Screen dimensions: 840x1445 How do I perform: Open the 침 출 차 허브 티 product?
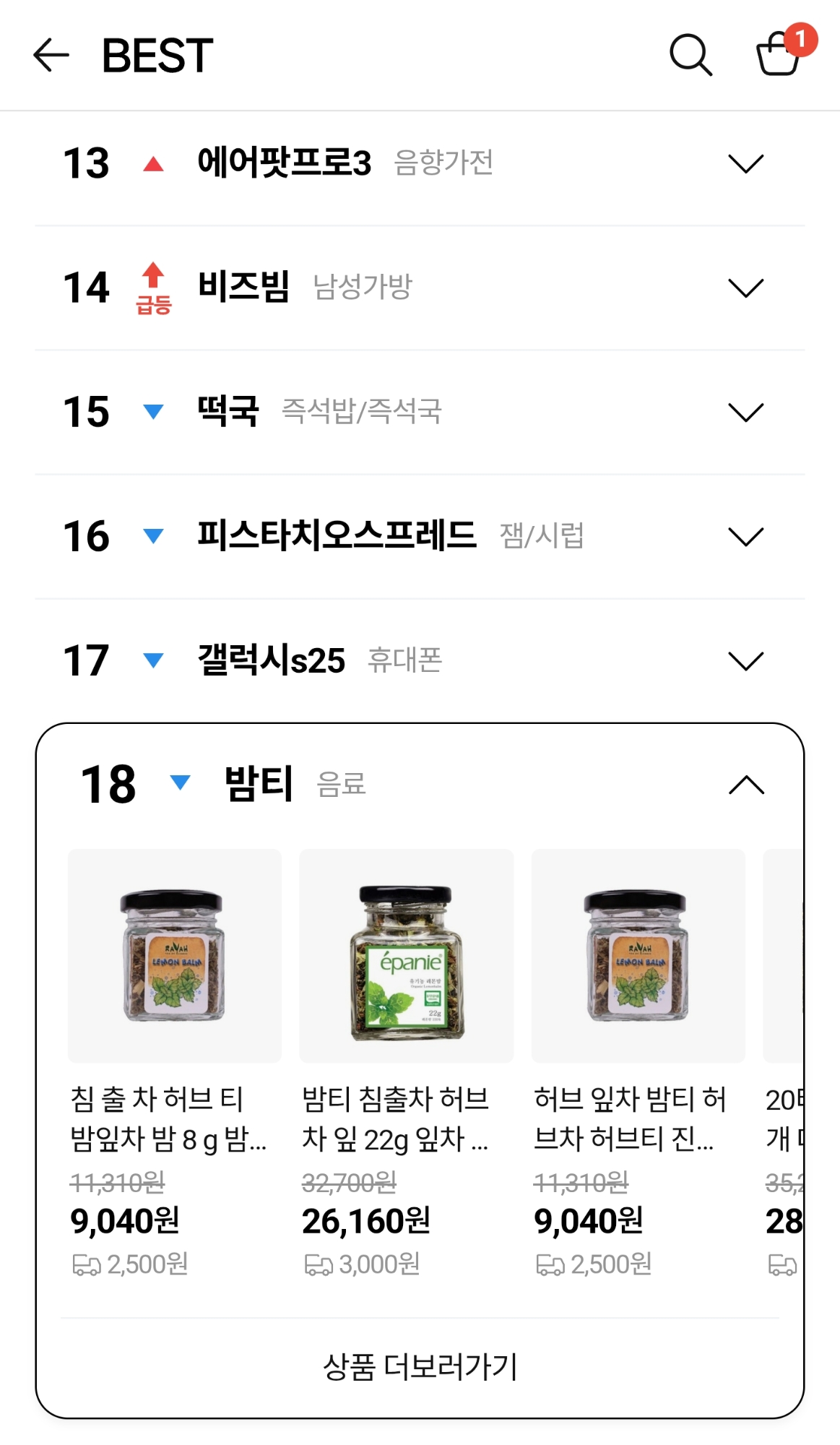click(174, 955)
